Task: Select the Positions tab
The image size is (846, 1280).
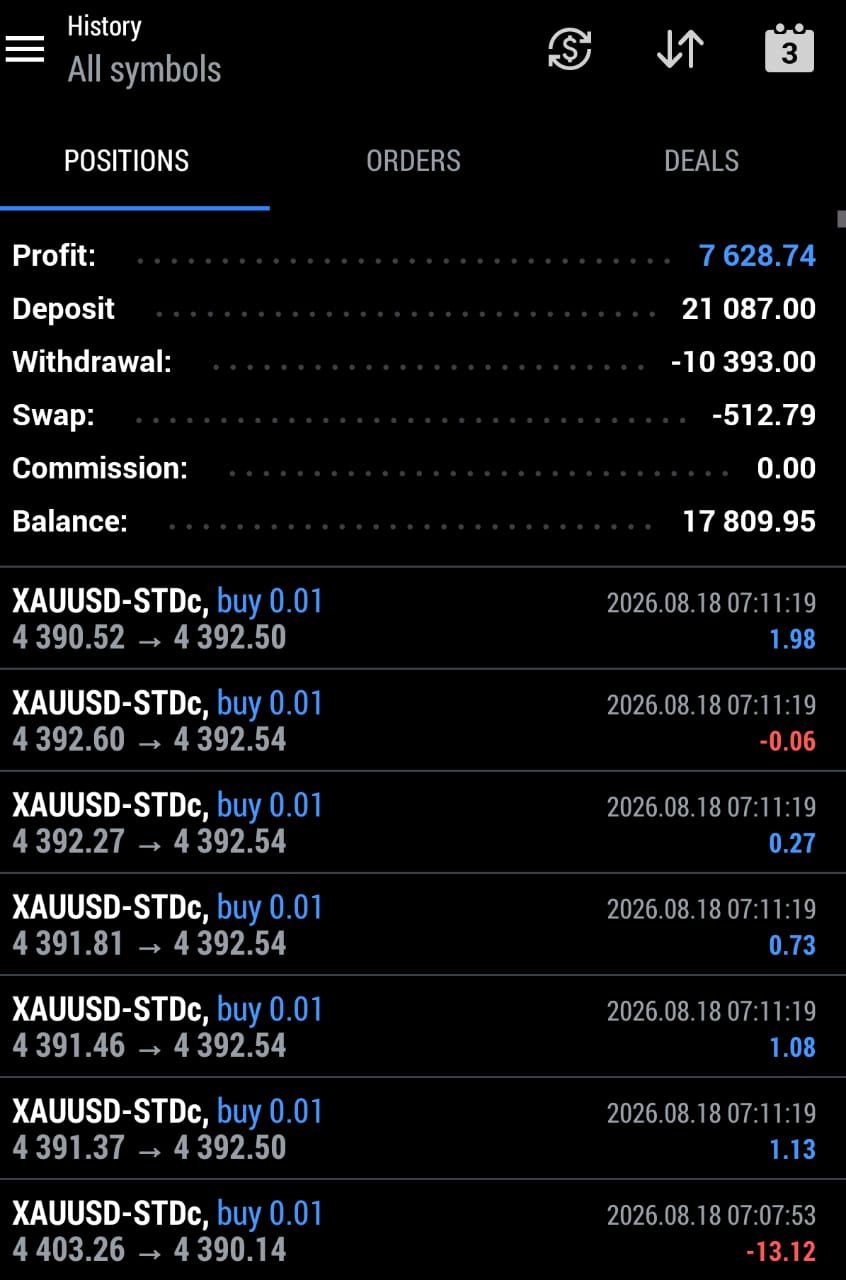Action: [x=127, y=161]
